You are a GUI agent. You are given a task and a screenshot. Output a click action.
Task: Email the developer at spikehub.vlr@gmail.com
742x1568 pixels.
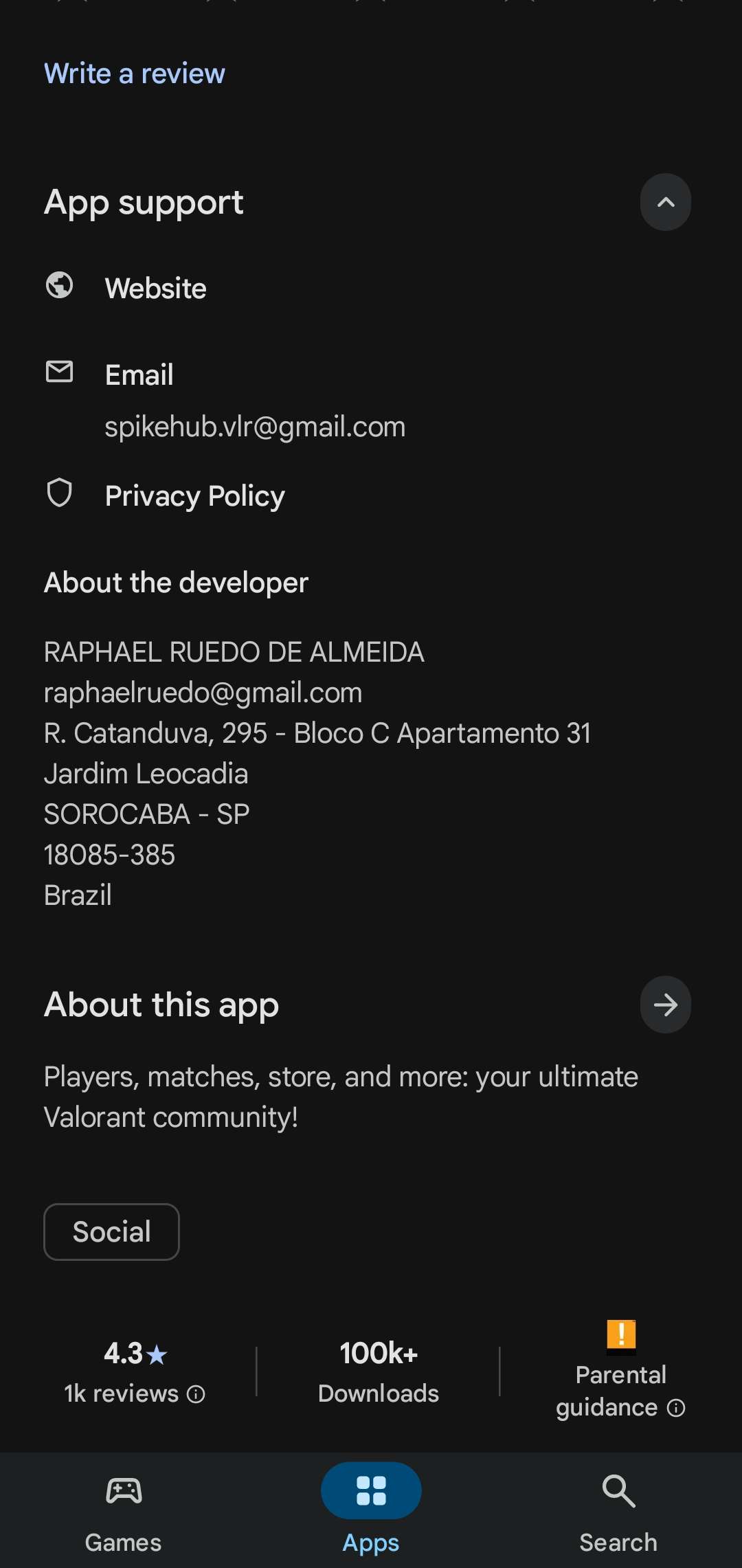coord(254,426)
